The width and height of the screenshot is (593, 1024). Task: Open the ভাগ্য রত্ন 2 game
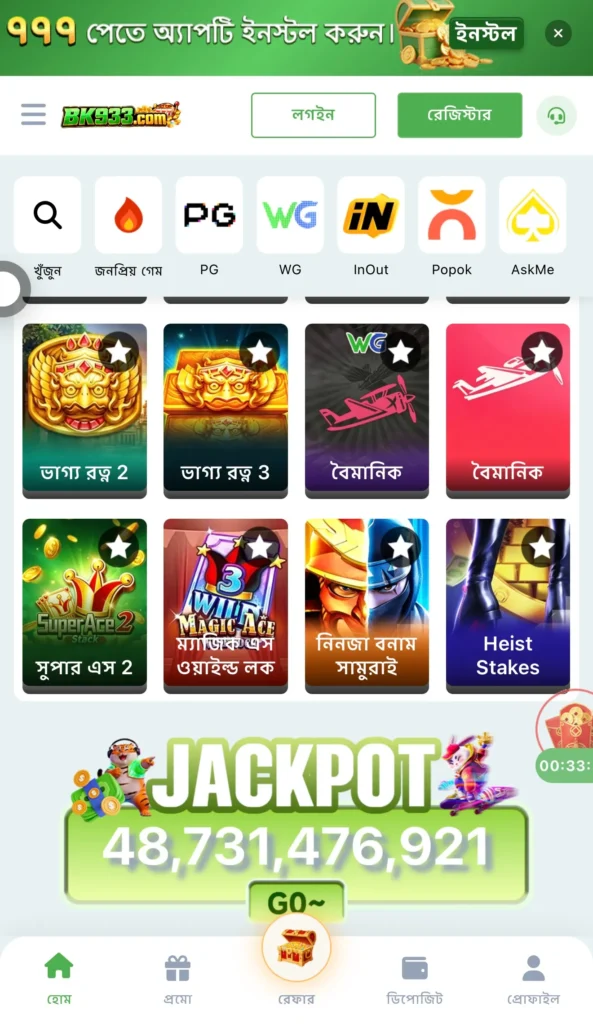point(85,410)
